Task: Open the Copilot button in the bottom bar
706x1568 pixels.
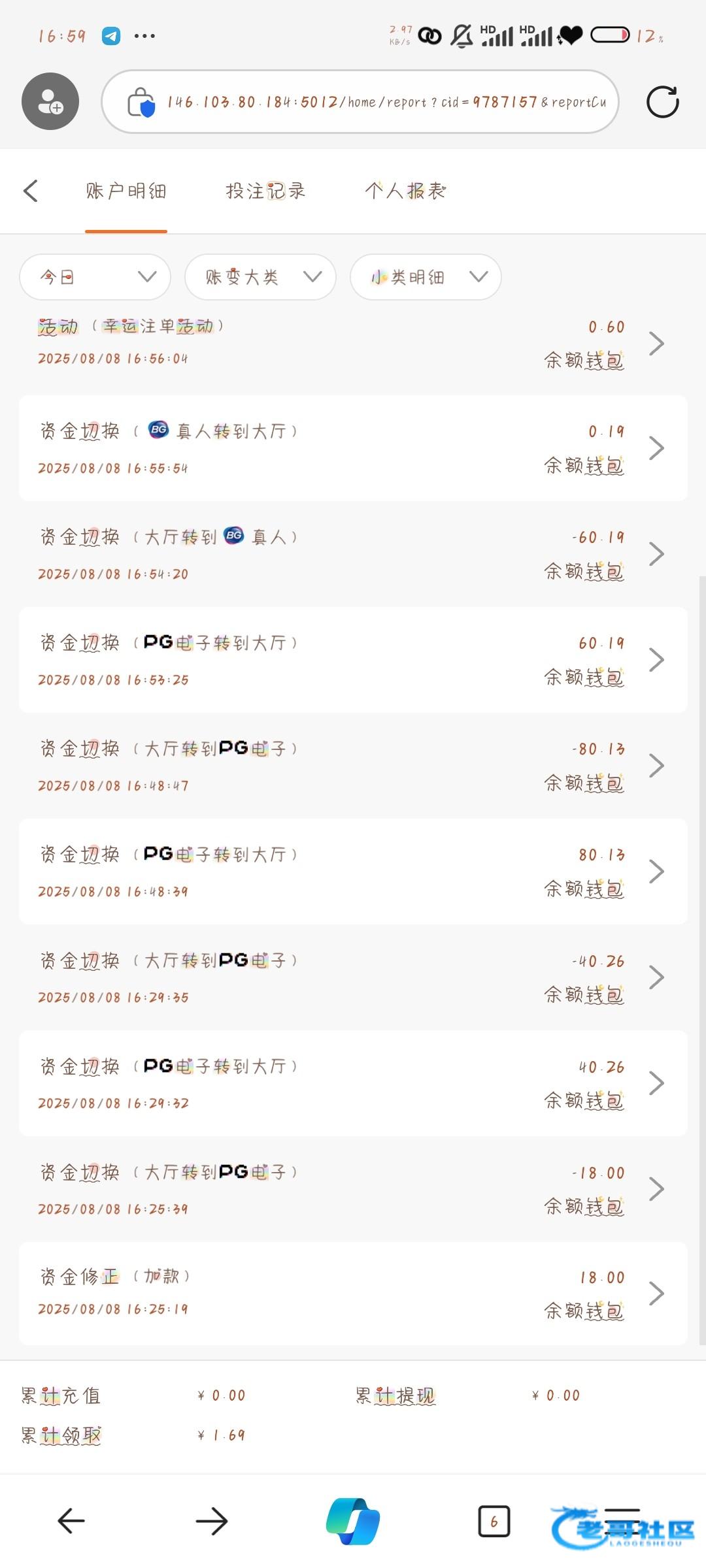Action: tap(353, 1522)
